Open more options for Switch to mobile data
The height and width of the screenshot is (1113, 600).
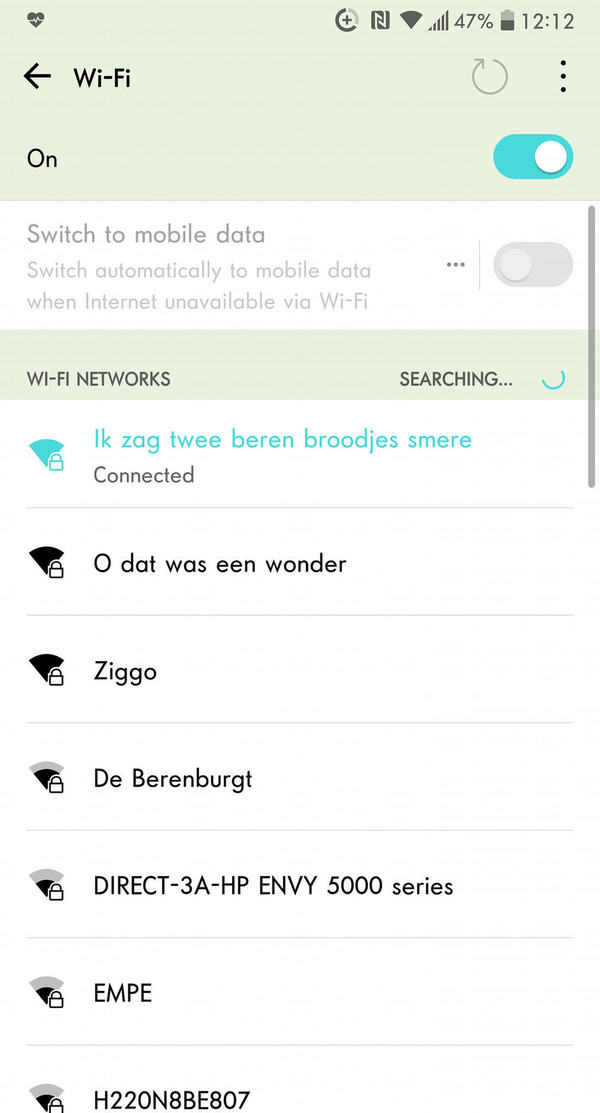456,265
